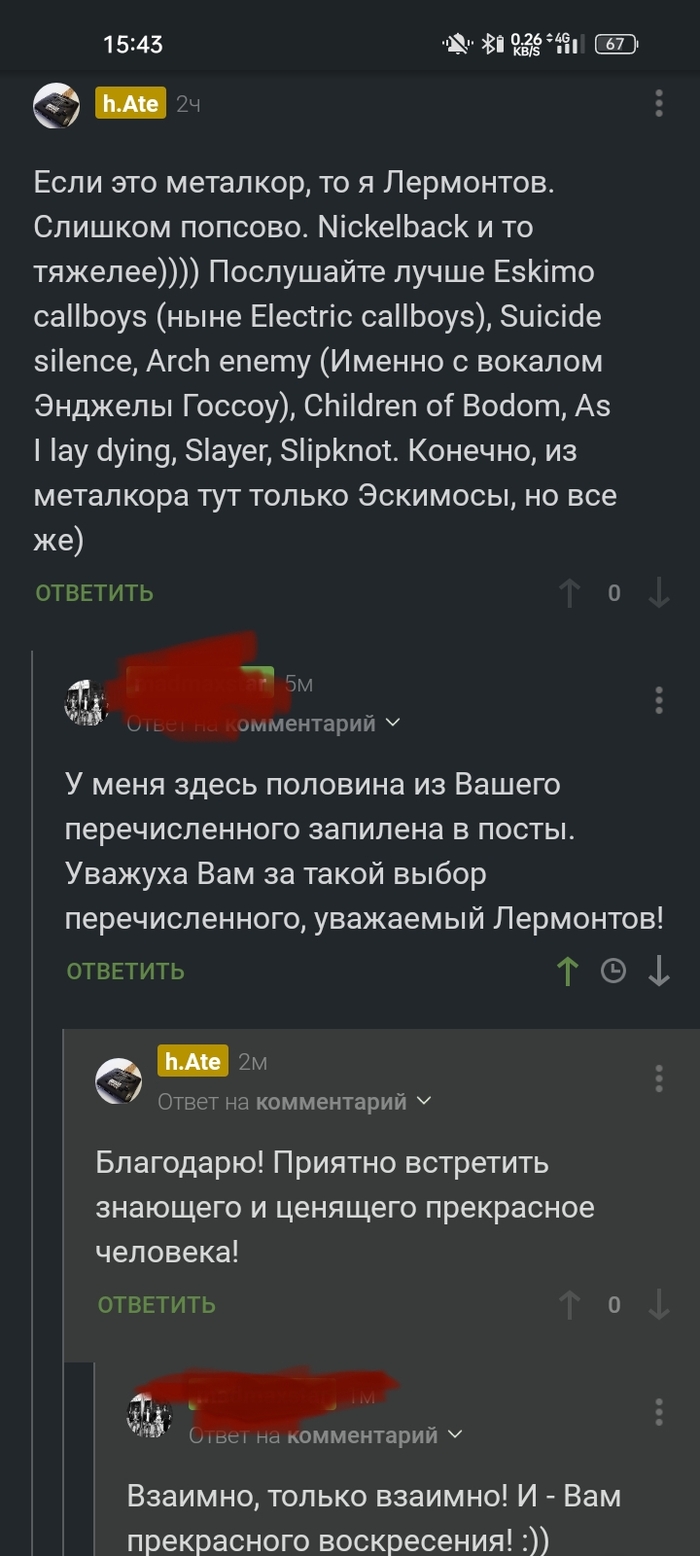The width and height of the screenshot is (700, 1556).
Task: Open h.Ate's avatar beside the "Благодарю!" comment
Action: [x=118, y=1081]
